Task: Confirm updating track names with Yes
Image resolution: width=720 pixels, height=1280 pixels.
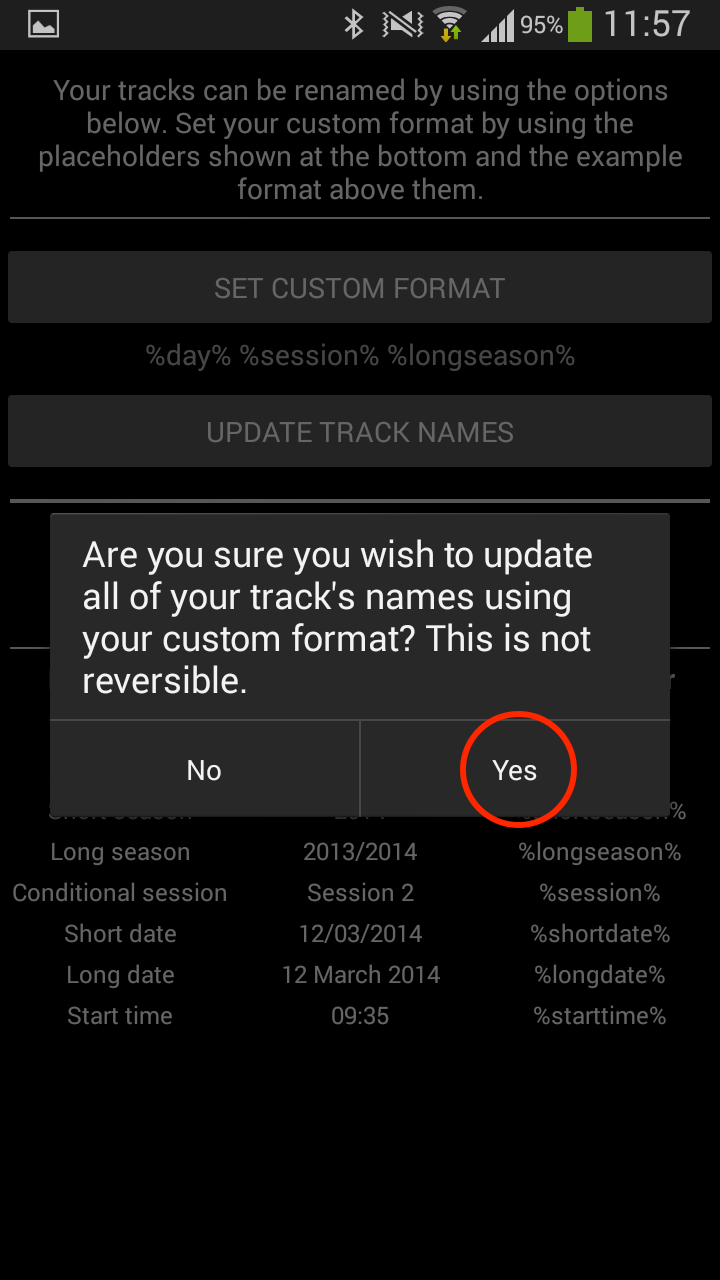Action: [x=515, y=770]
